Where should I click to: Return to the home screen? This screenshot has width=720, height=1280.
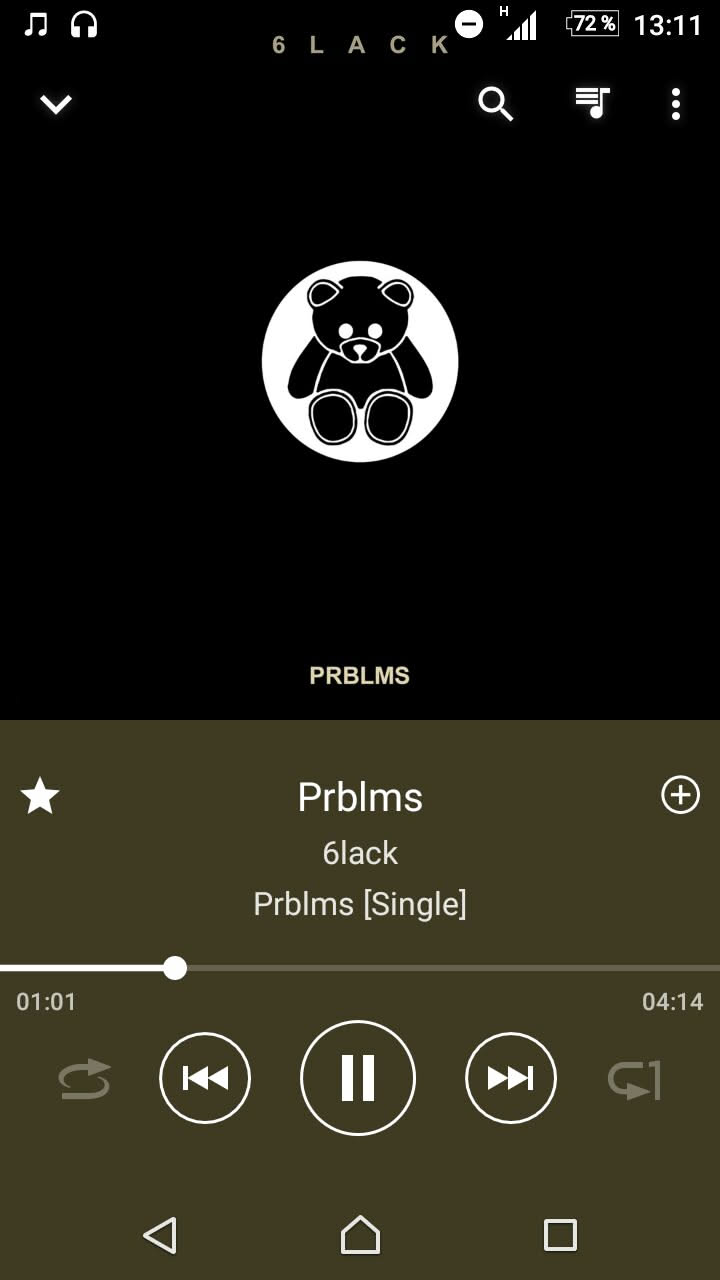click(x=360, y=1235)
